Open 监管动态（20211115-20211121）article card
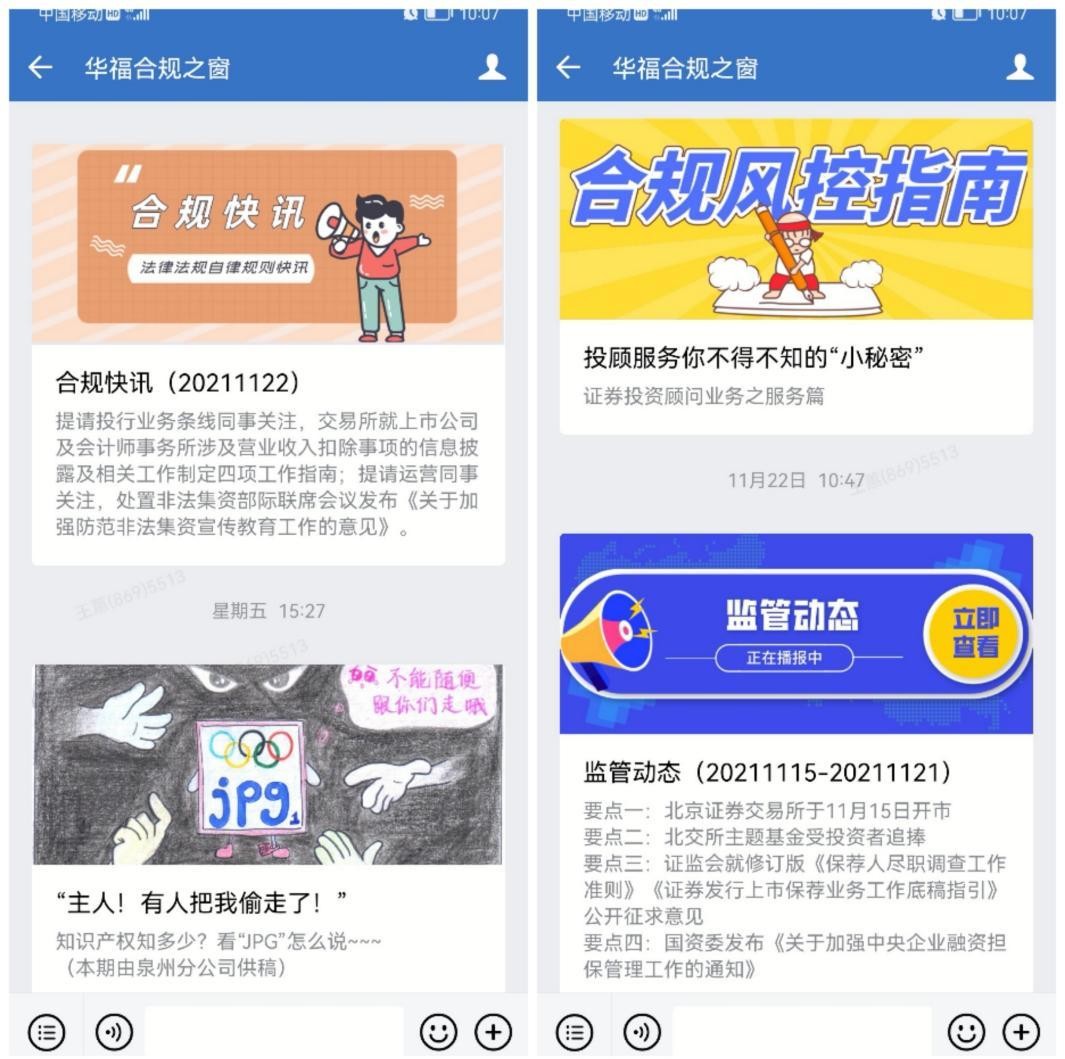This screenshot has width=1065, height=1059. tap(795, 772)
